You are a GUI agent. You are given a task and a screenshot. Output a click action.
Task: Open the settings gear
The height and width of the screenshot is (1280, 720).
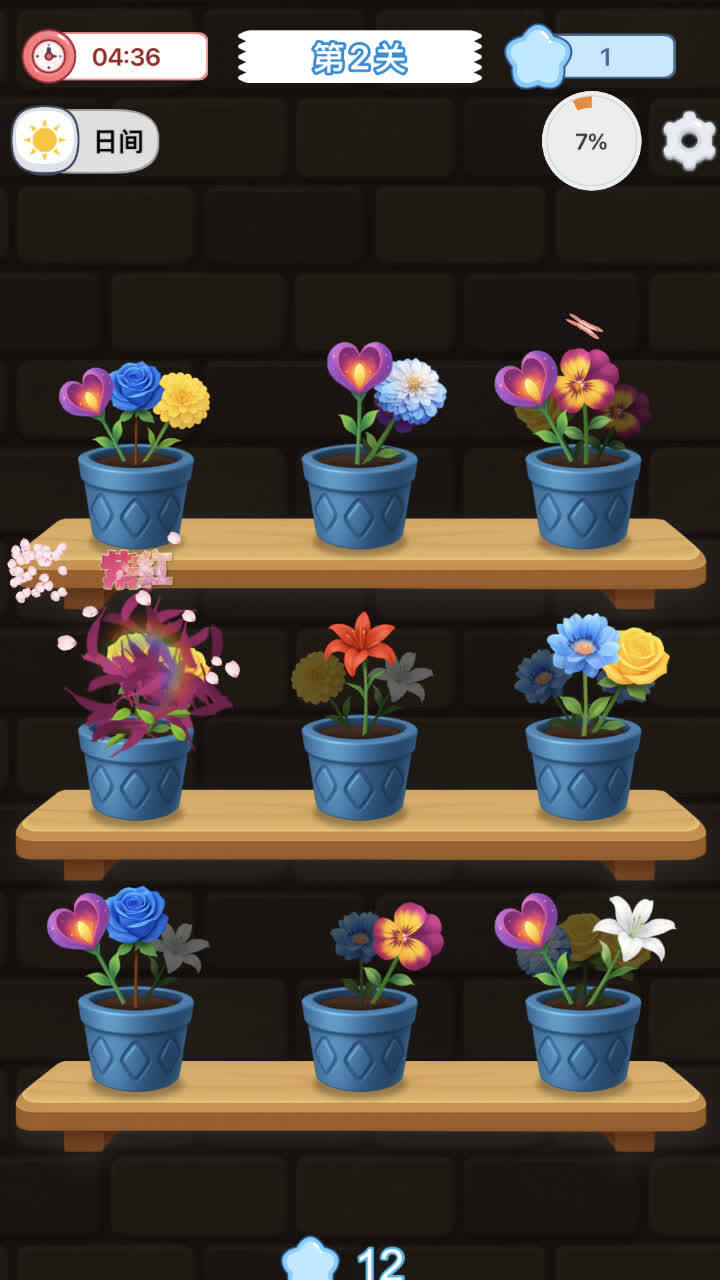click(689, 141)
